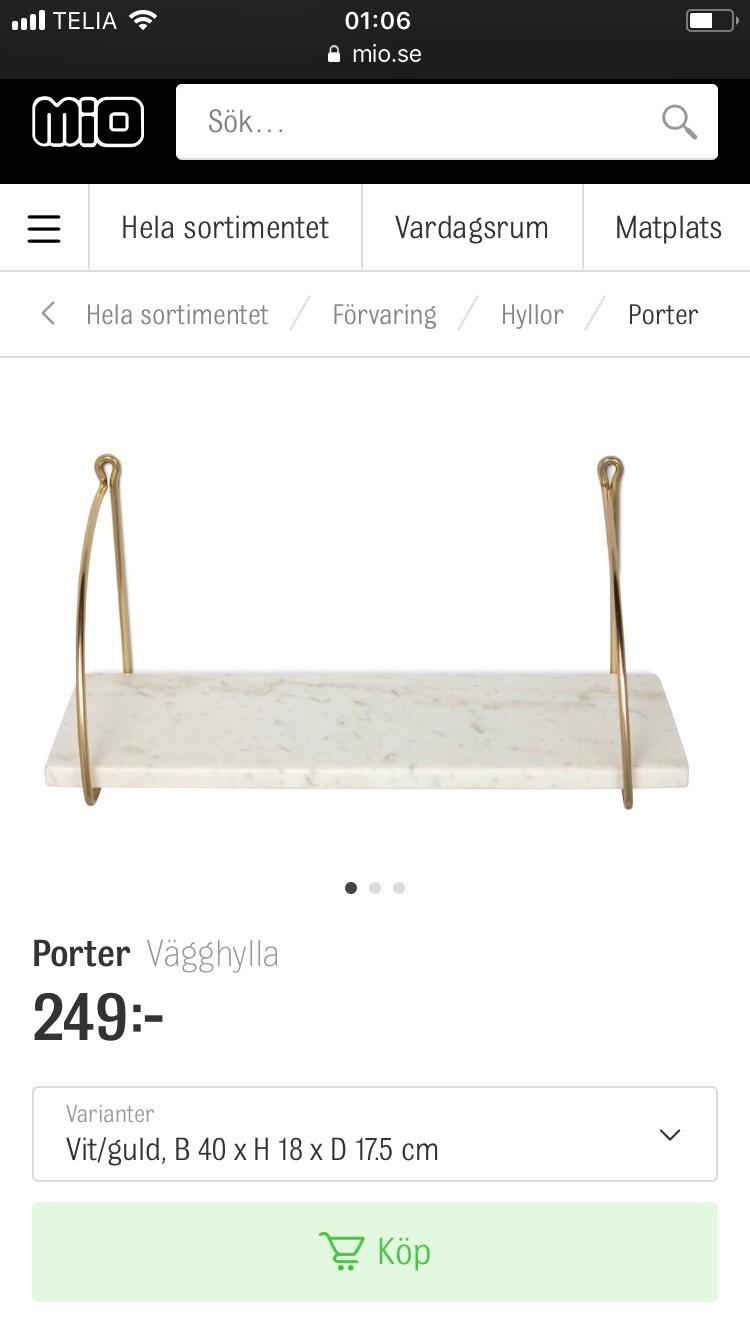This screenshot has width=750, height=1334.
Task: Open the hamburger navigation menu
Action: (x=44, y=227)
